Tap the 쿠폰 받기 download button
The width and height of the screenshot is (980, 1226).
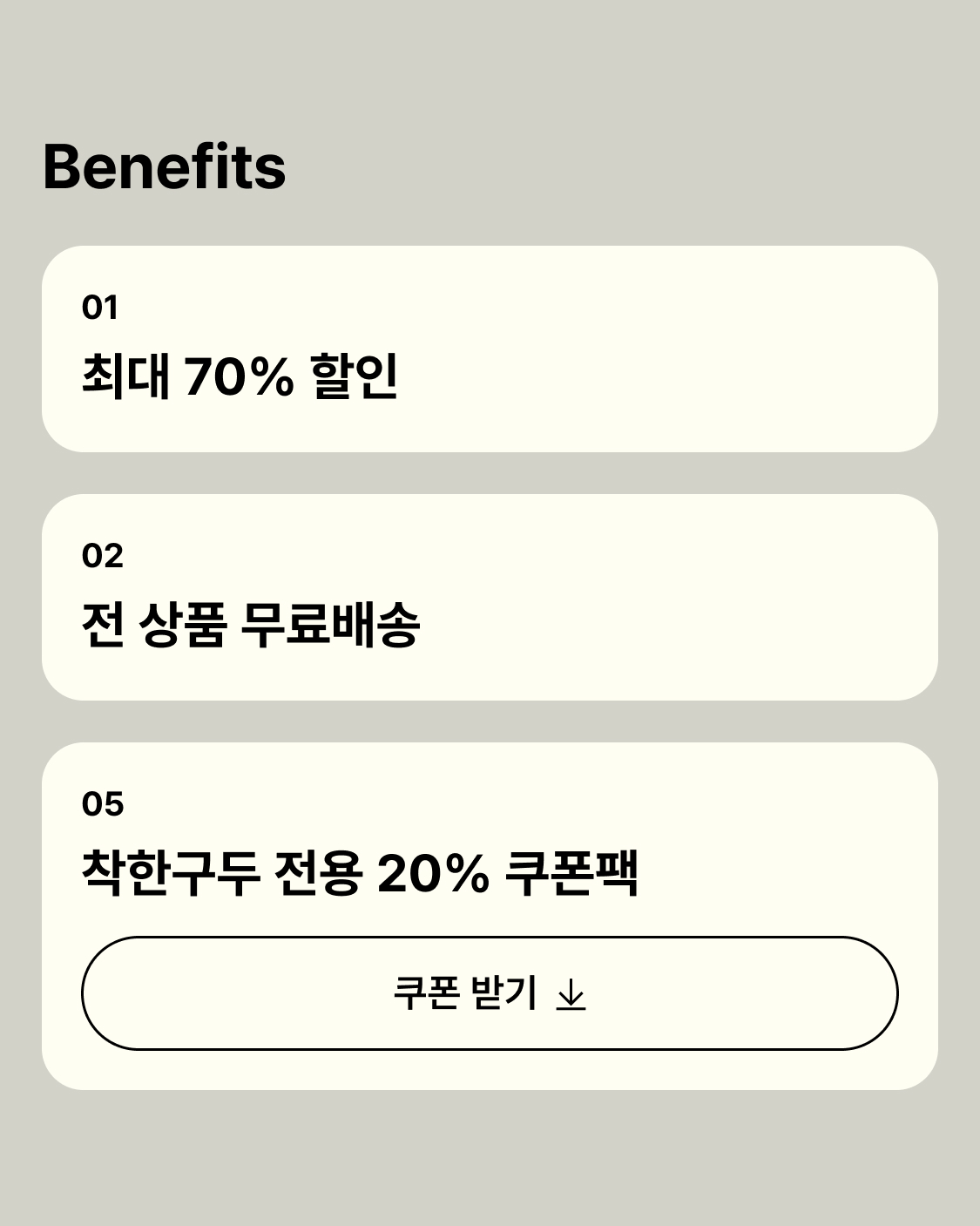coord(490,993)
